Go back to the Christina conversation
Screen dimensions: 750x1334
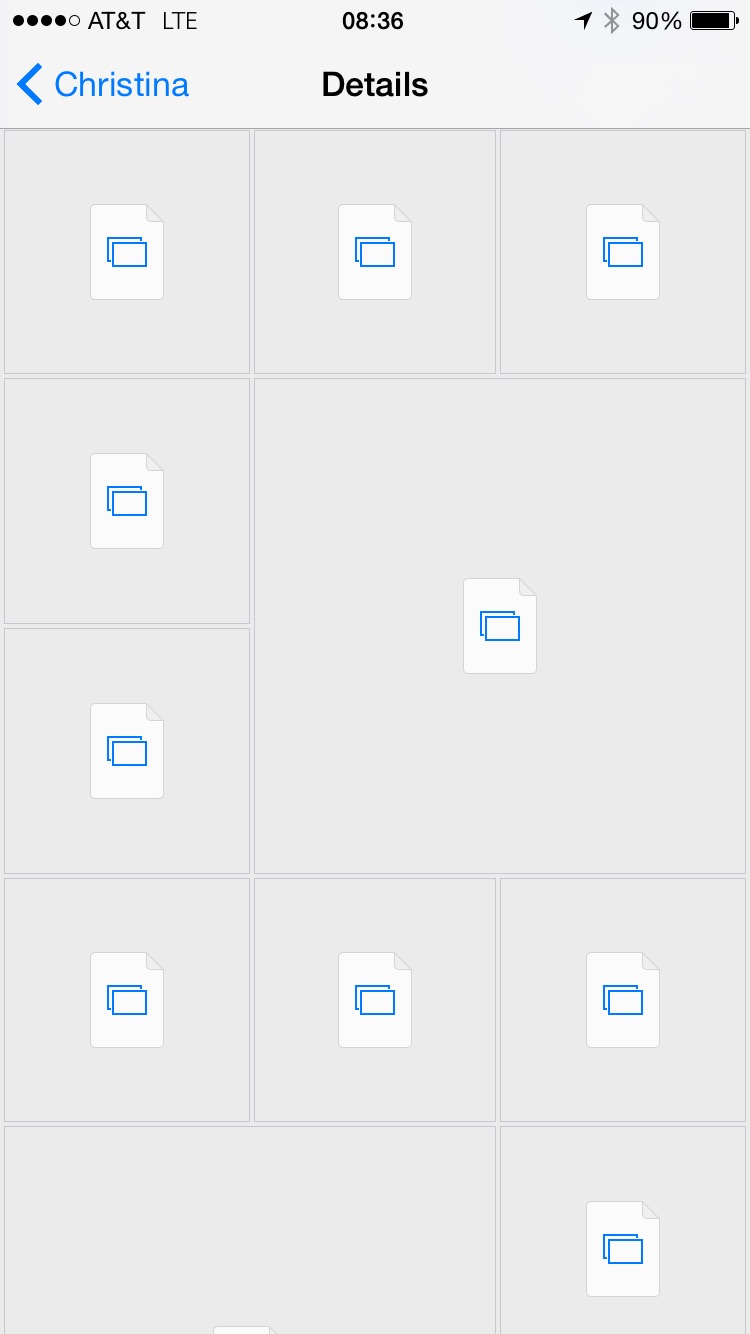[x=102, y=85]
